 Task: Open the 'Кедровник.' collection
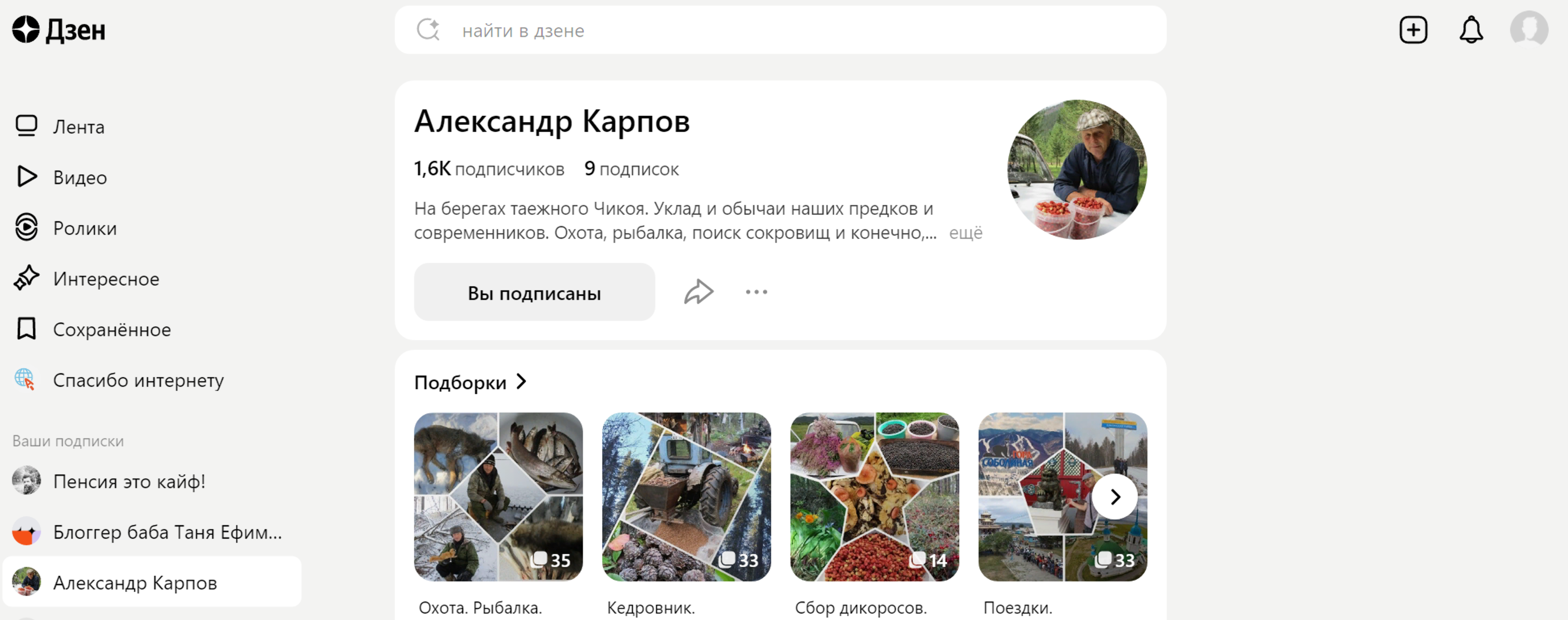click(x=686, y=497)
